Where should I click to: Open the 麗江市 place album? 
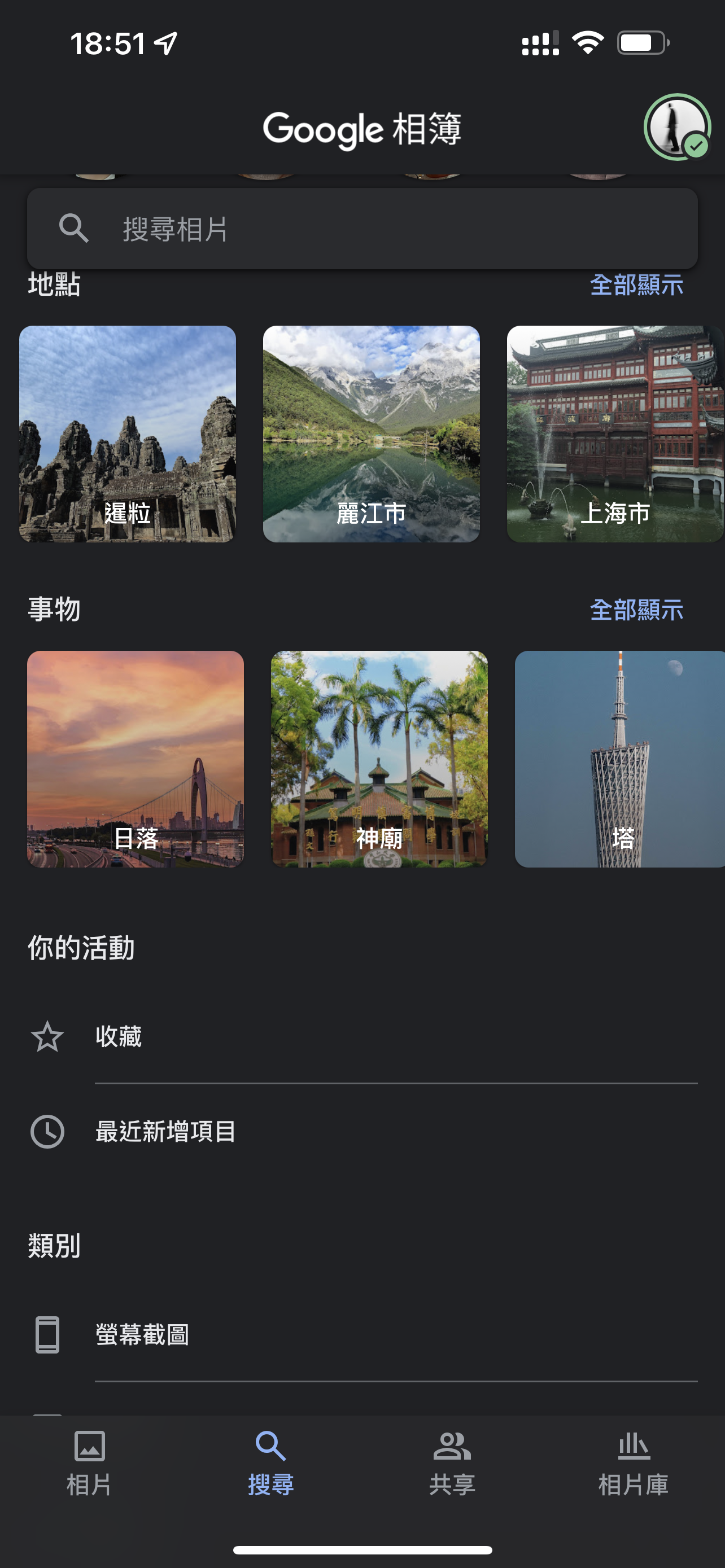tap(371, 434)
